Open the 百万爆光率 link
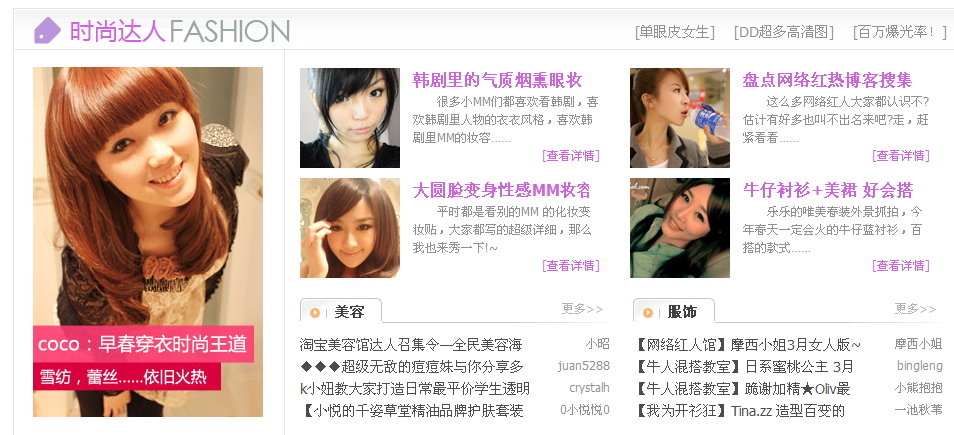The height and width of the screenshot is (435, 954). pos(900,32)
